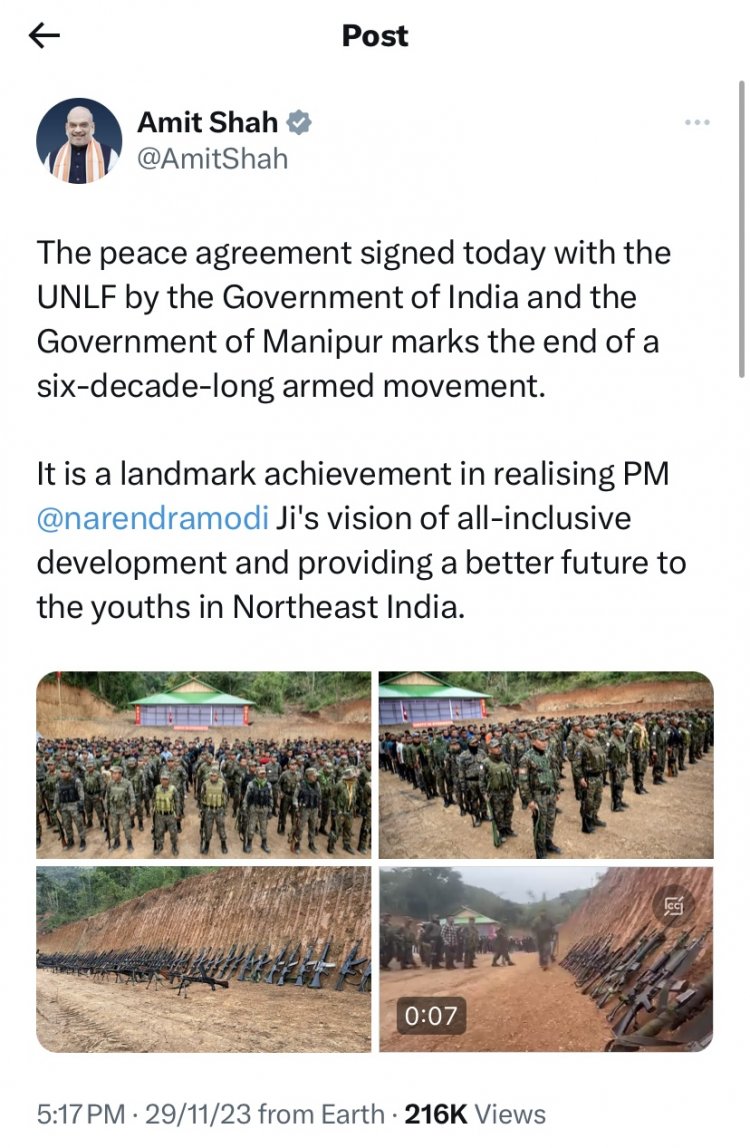Open the photo of rifles laid in a row

204,959
